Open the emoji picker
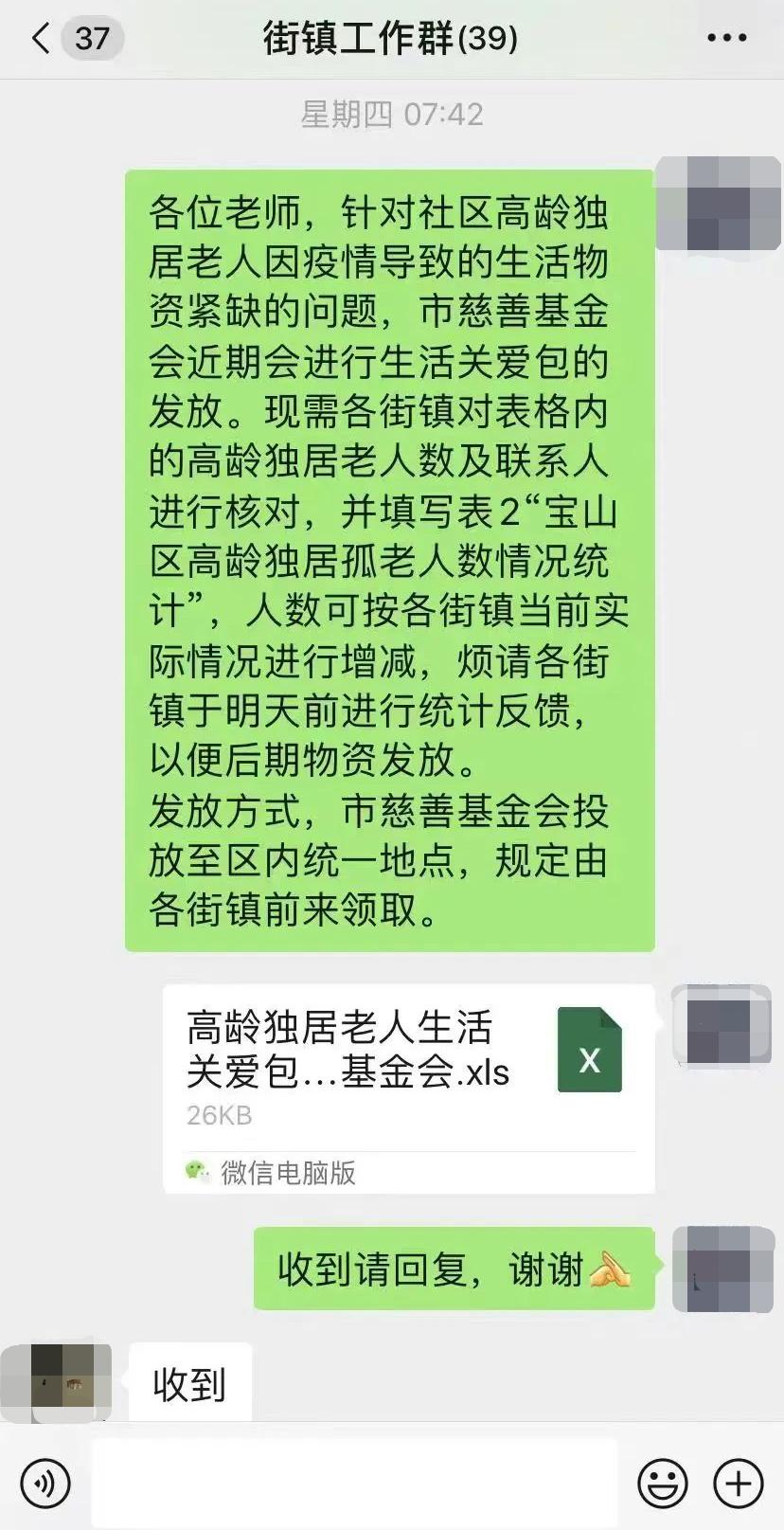The image size is (784, 1530). coord(662,1483)
